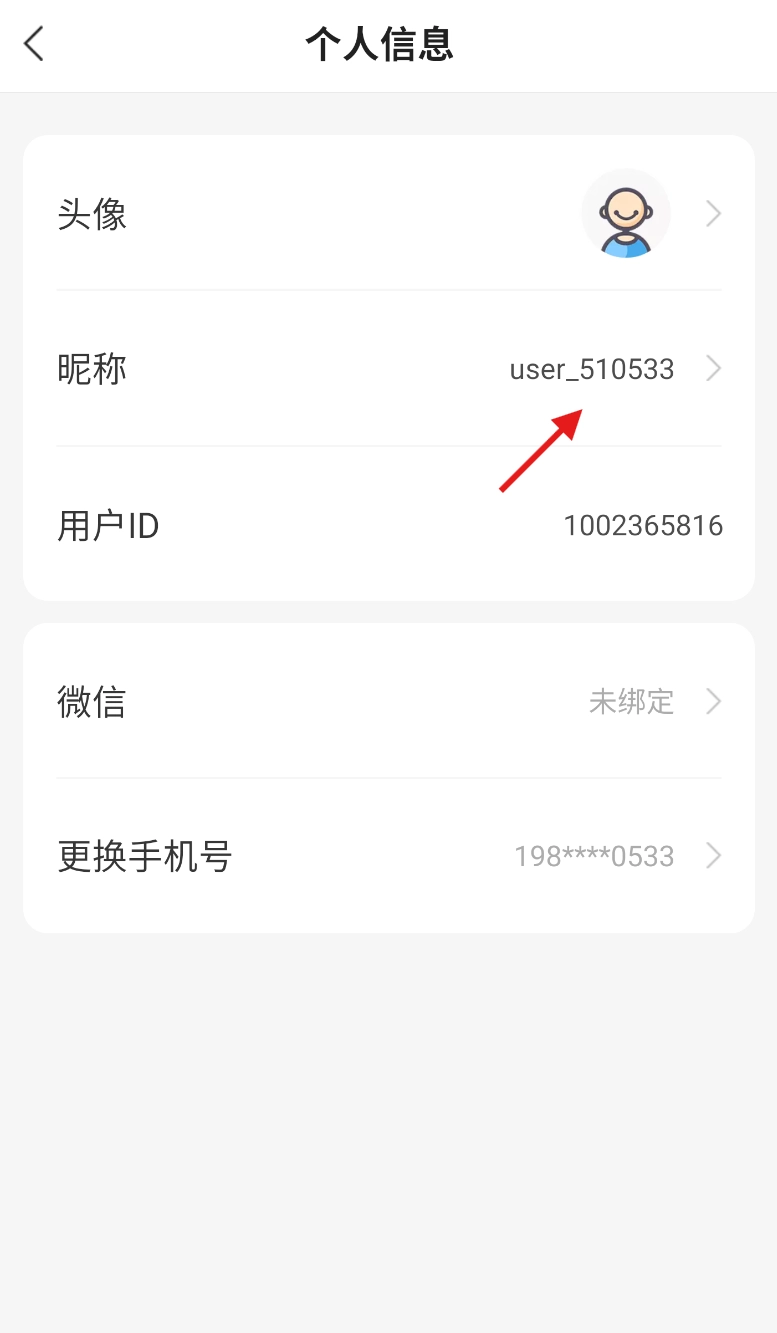The height and width of the screenshot is (1333, 777).
Task: Open the 微信 binding row
Action: coord(388,701)
